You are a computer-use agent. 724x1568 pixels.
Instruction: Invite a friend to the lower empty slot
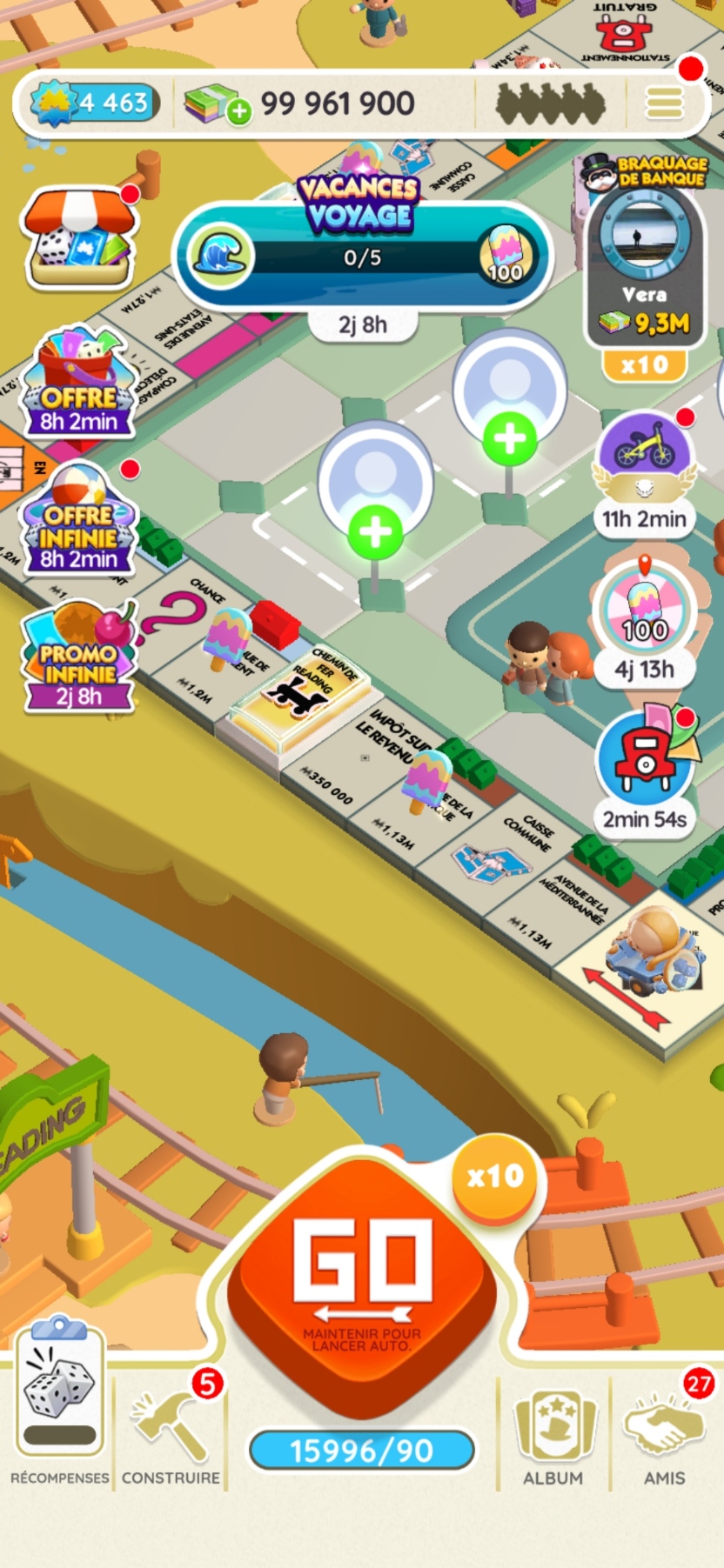[x=376, y=530]
